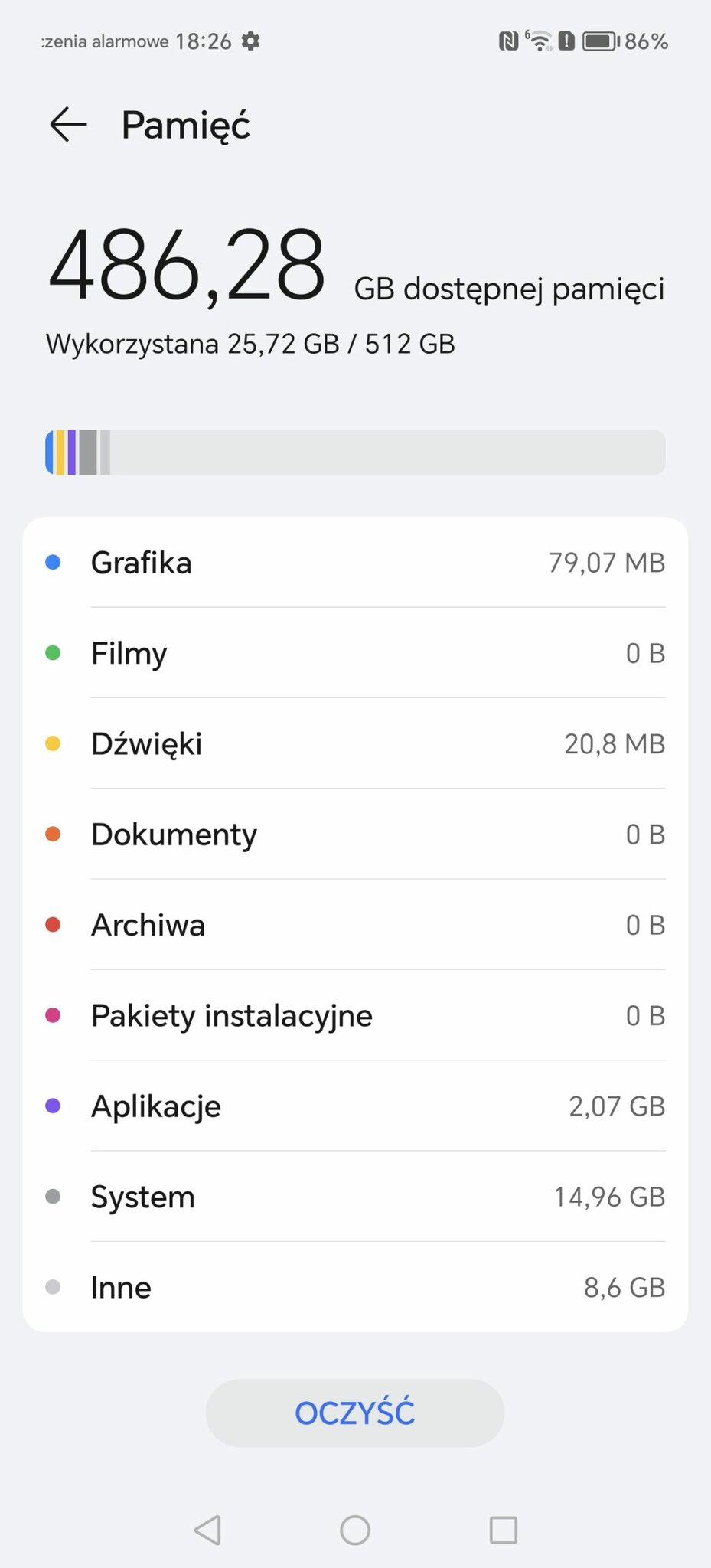Open Pakiety instalacyjne row

pyautogui.click(x=355, y=1015)
